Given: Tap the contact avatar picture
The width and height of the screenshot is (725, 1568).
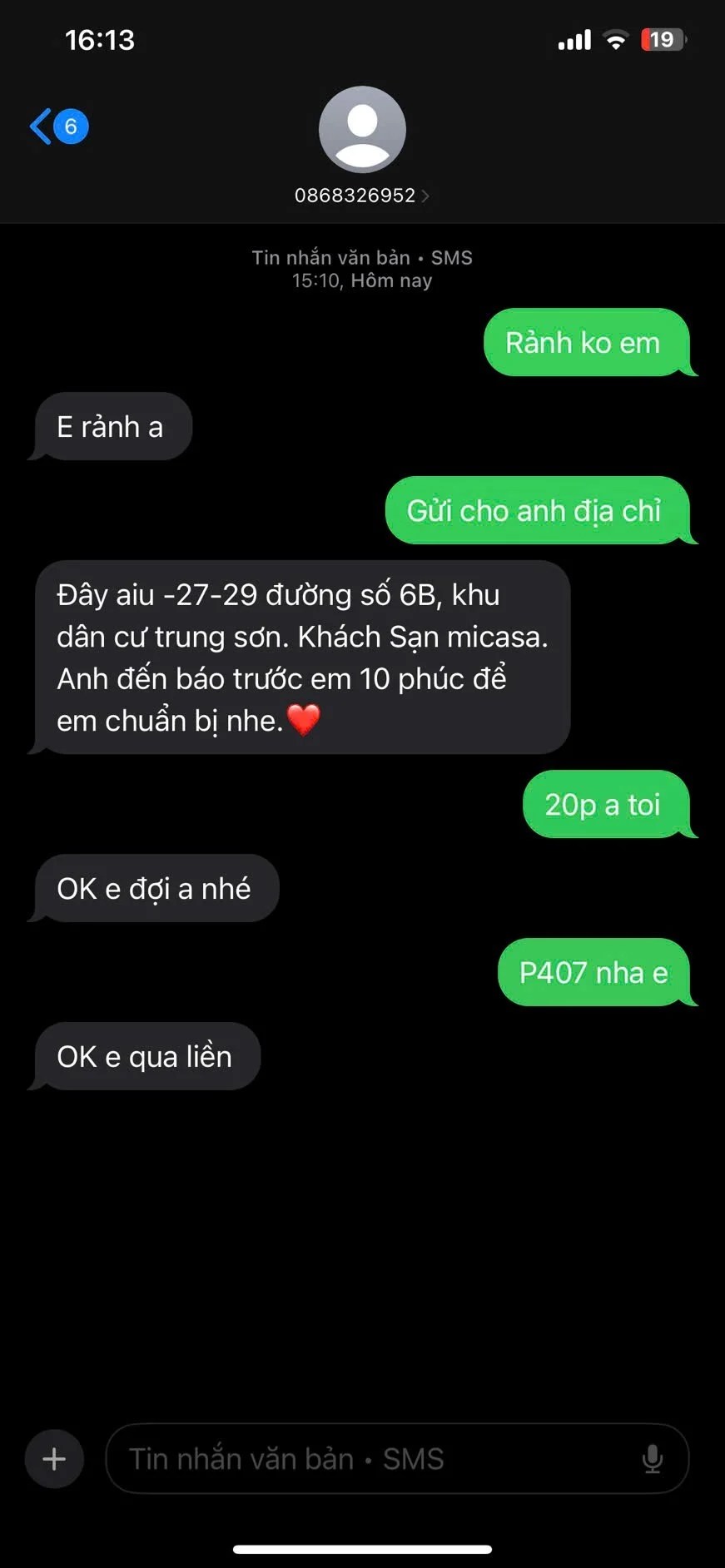Looking at the screenshot, I should click(x=362, y=130).
